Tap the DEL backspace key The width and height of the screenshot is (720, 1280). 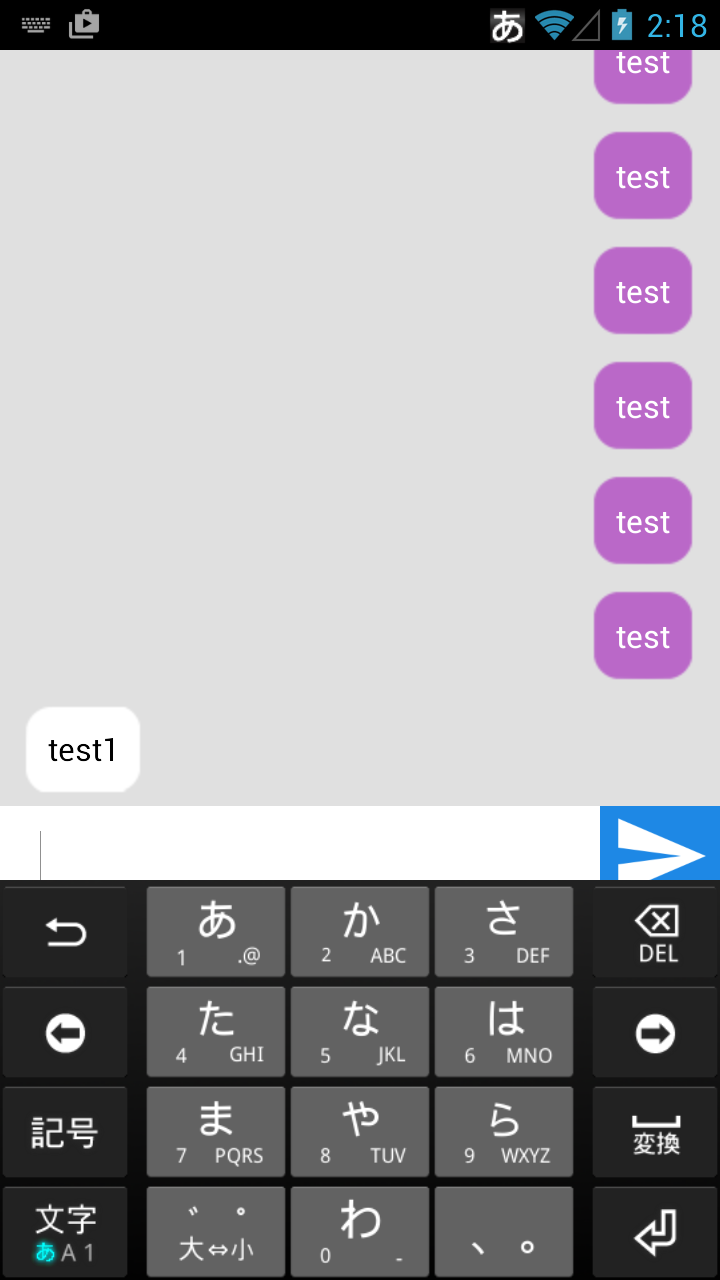(x=657, y=933)
